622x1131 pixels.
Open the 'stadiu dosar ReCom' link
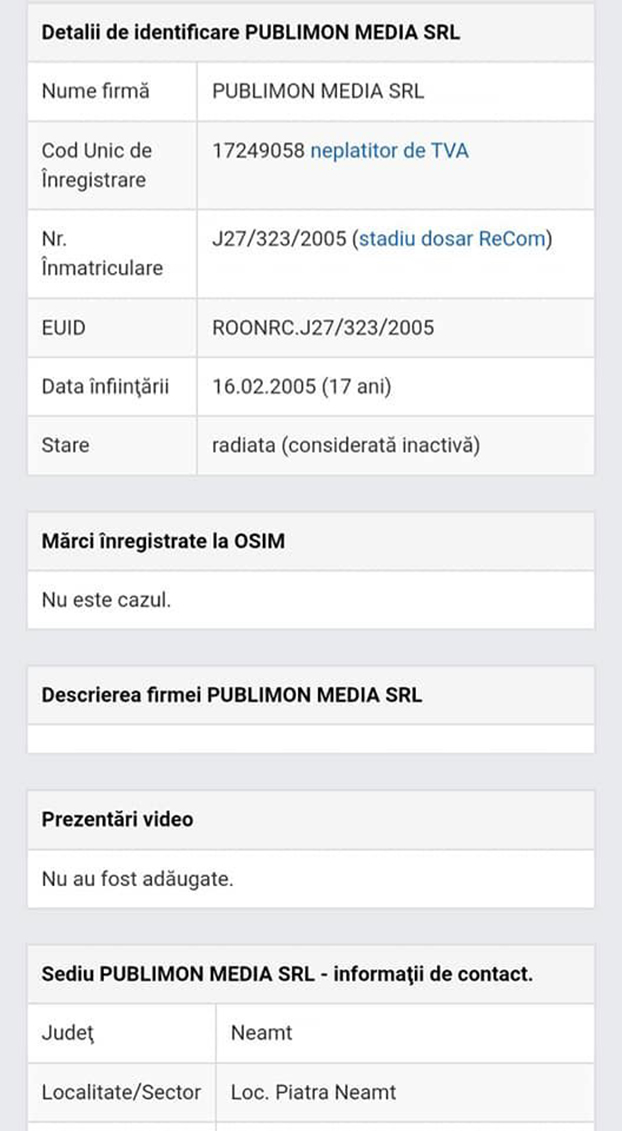pyautogui.click(x=451, y=239)
